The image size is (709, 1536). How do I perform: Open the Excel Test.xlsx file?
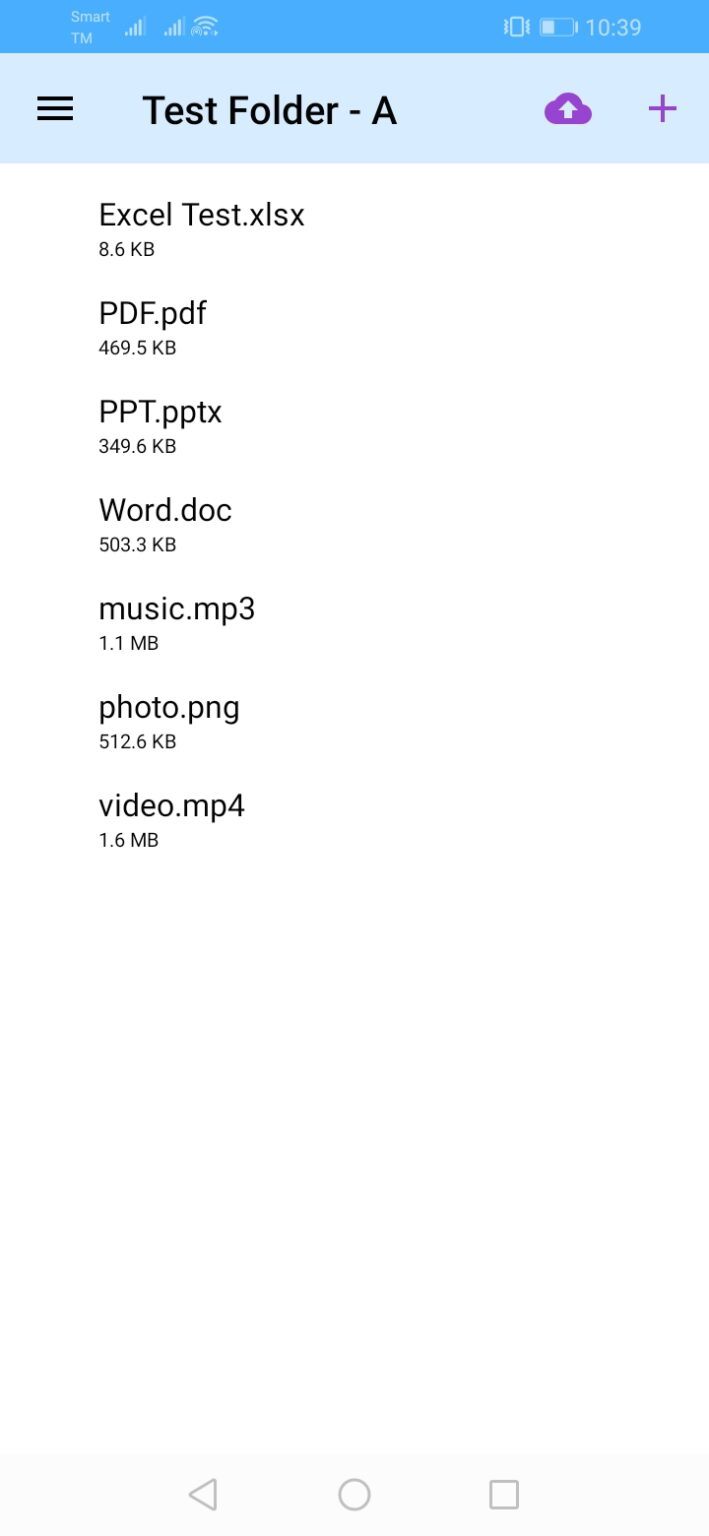(201, 227)
